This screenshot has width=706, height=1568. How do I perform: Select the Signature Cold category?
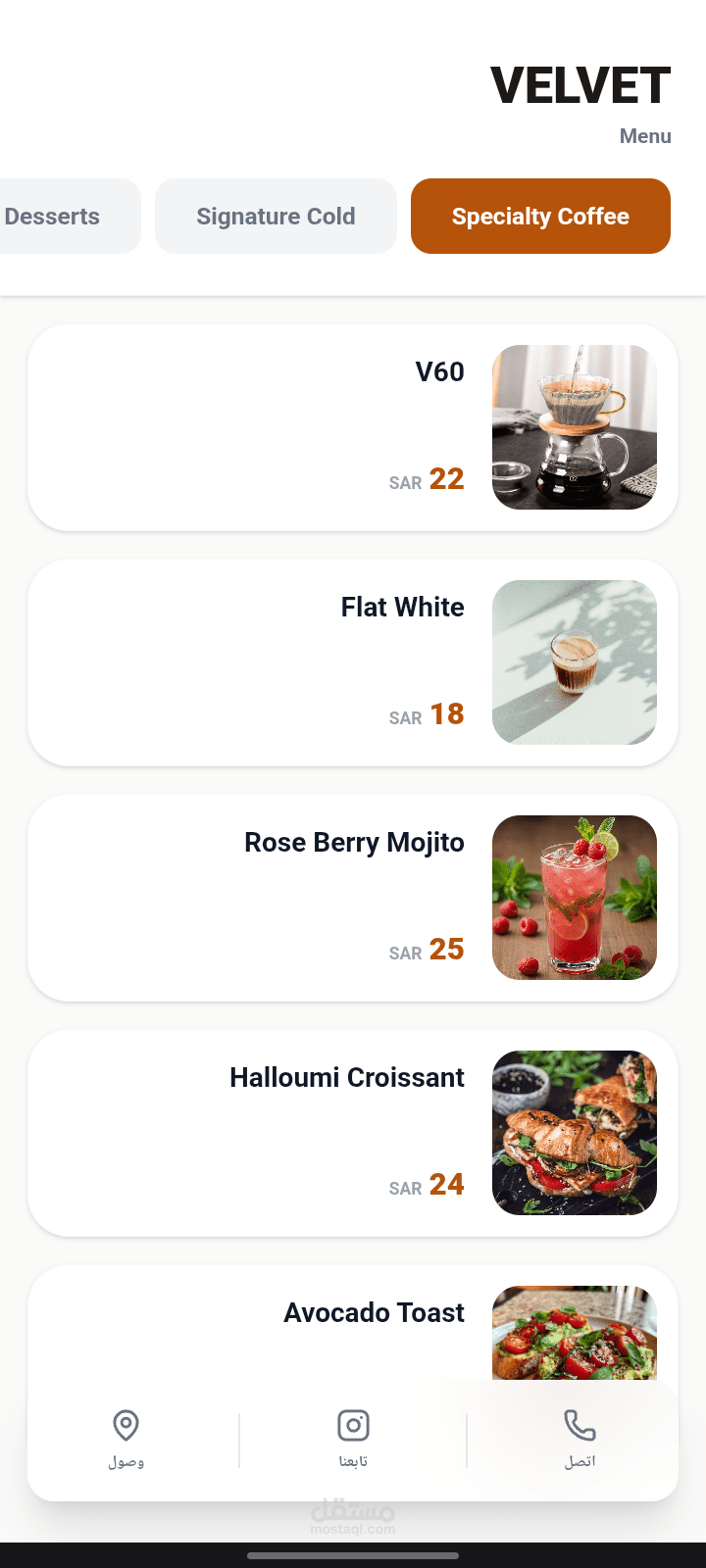coord(276,216)
